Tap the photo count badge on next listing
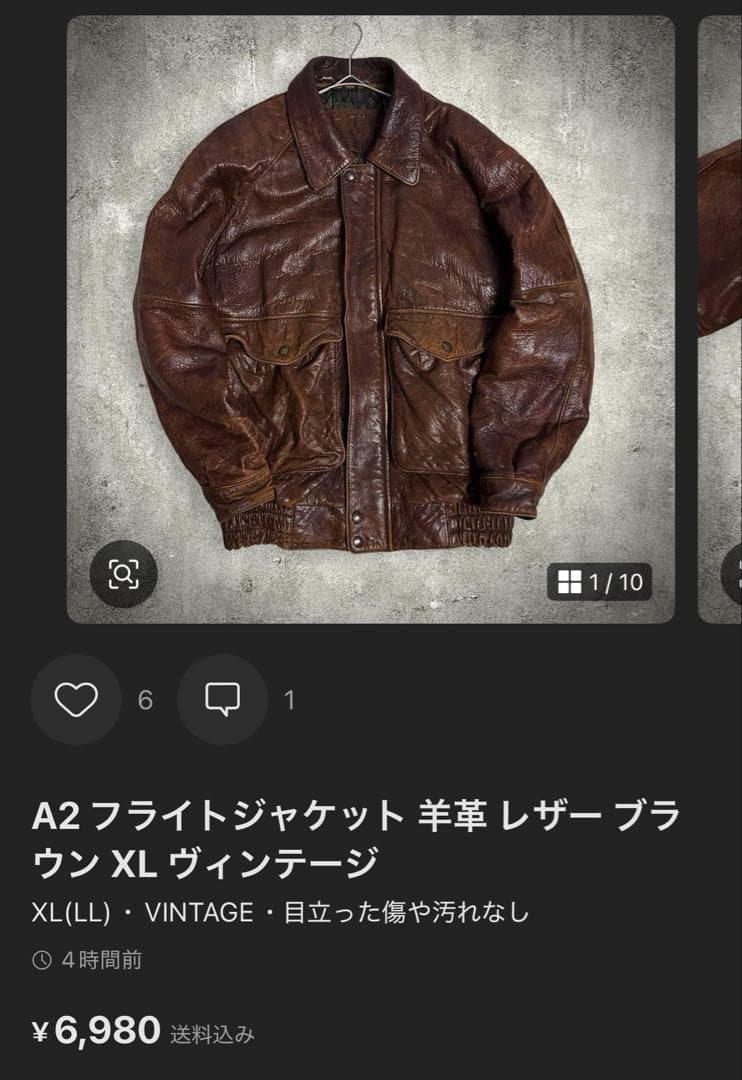The width and height of the screenshot is (742, 1080). pos(735,579)
